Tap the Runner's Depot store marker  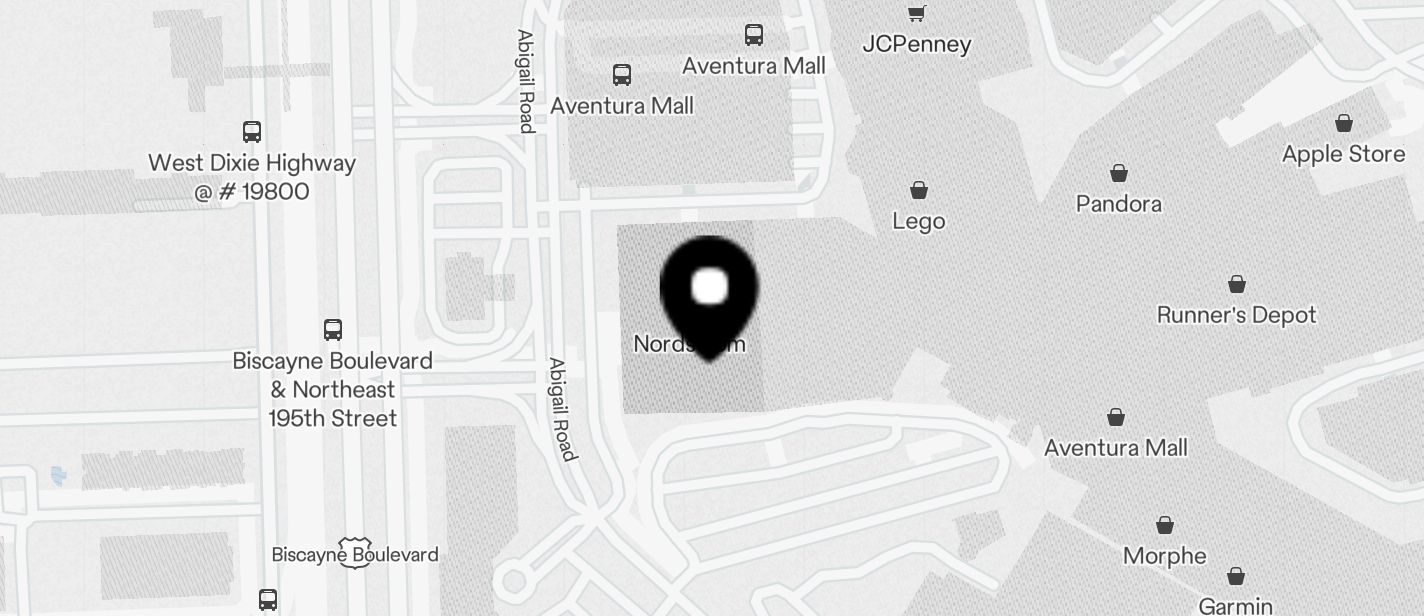pyautogui.click(x=1236, y=284)
